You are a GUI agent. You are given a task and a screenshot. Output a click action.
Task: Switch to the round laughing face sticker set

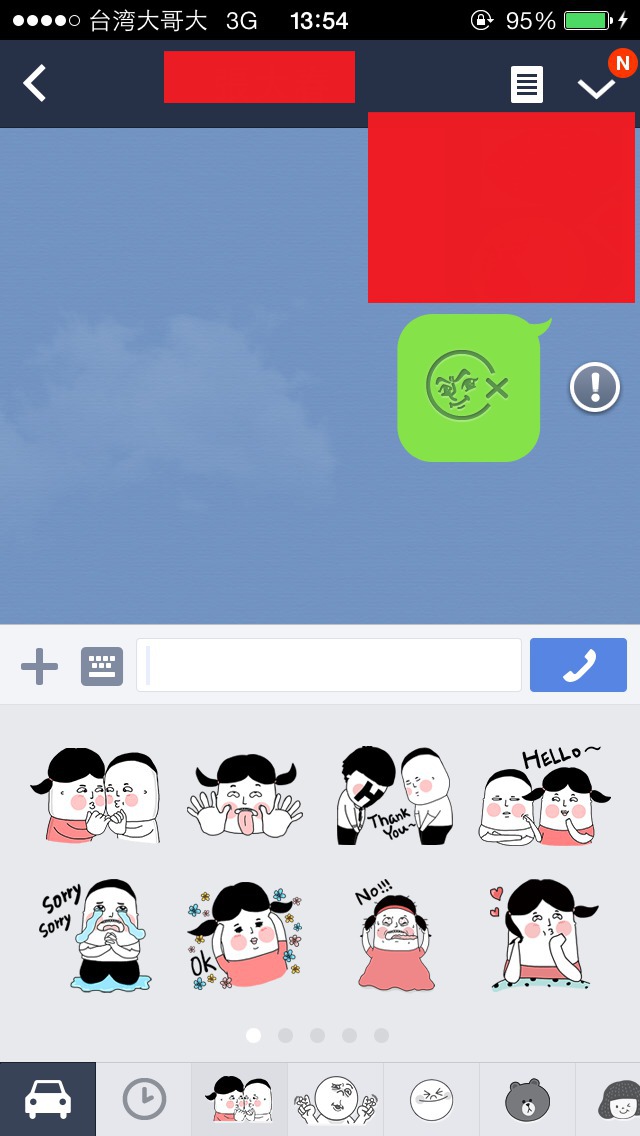point(431,1099)
